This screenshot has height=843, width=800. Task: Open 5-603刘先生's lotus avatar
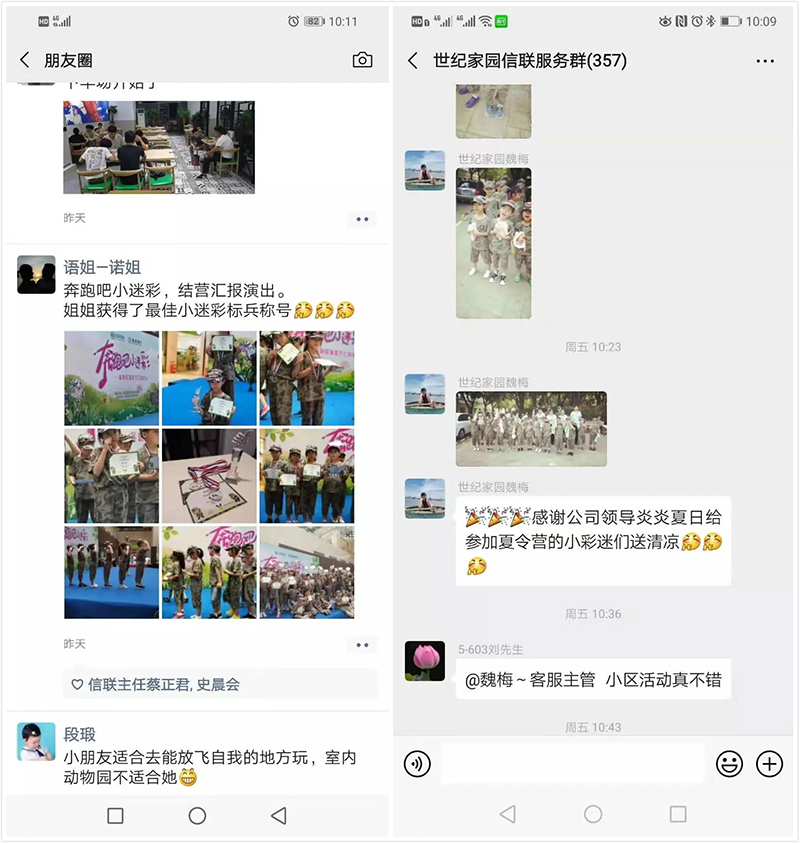[x=424, y=661]
